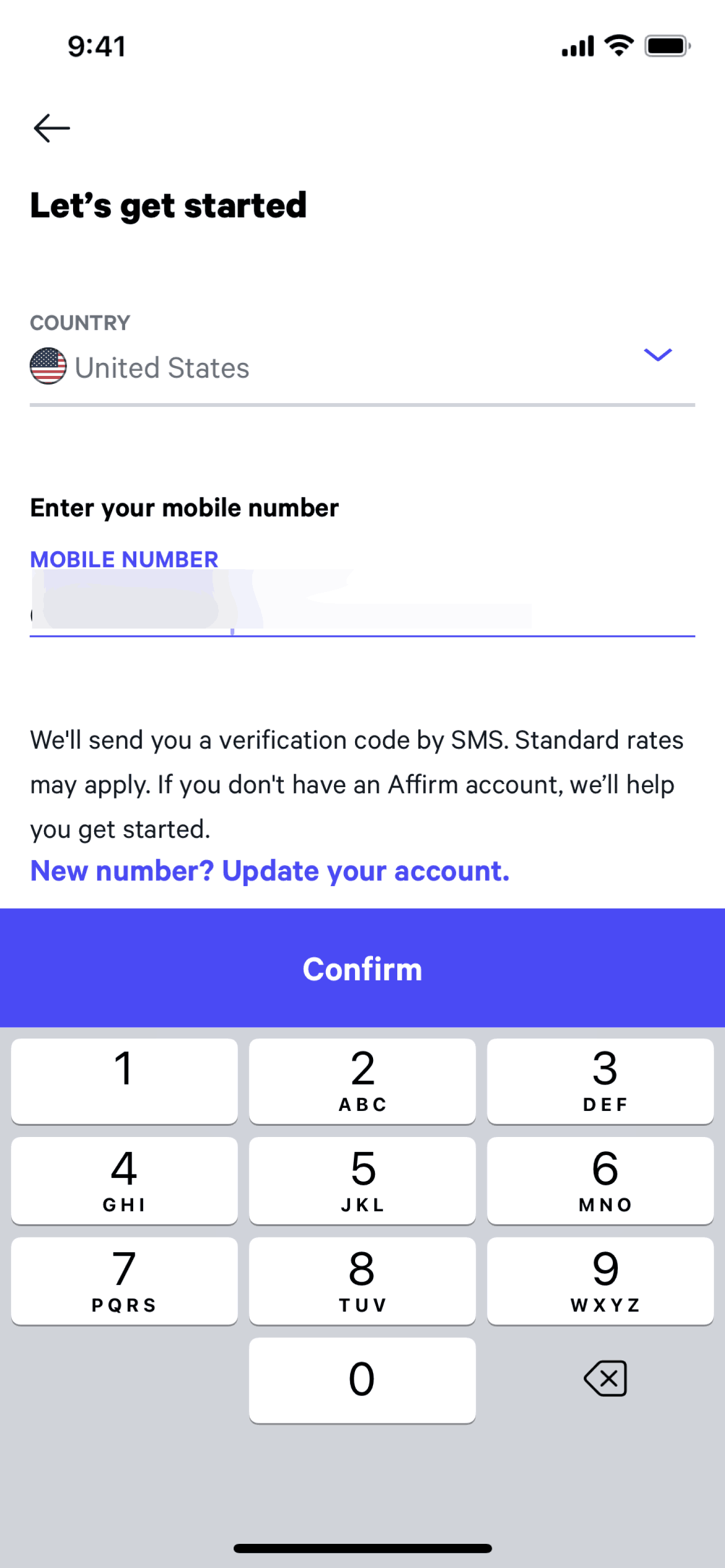Tap the number 8 key

click(362, 1281)
